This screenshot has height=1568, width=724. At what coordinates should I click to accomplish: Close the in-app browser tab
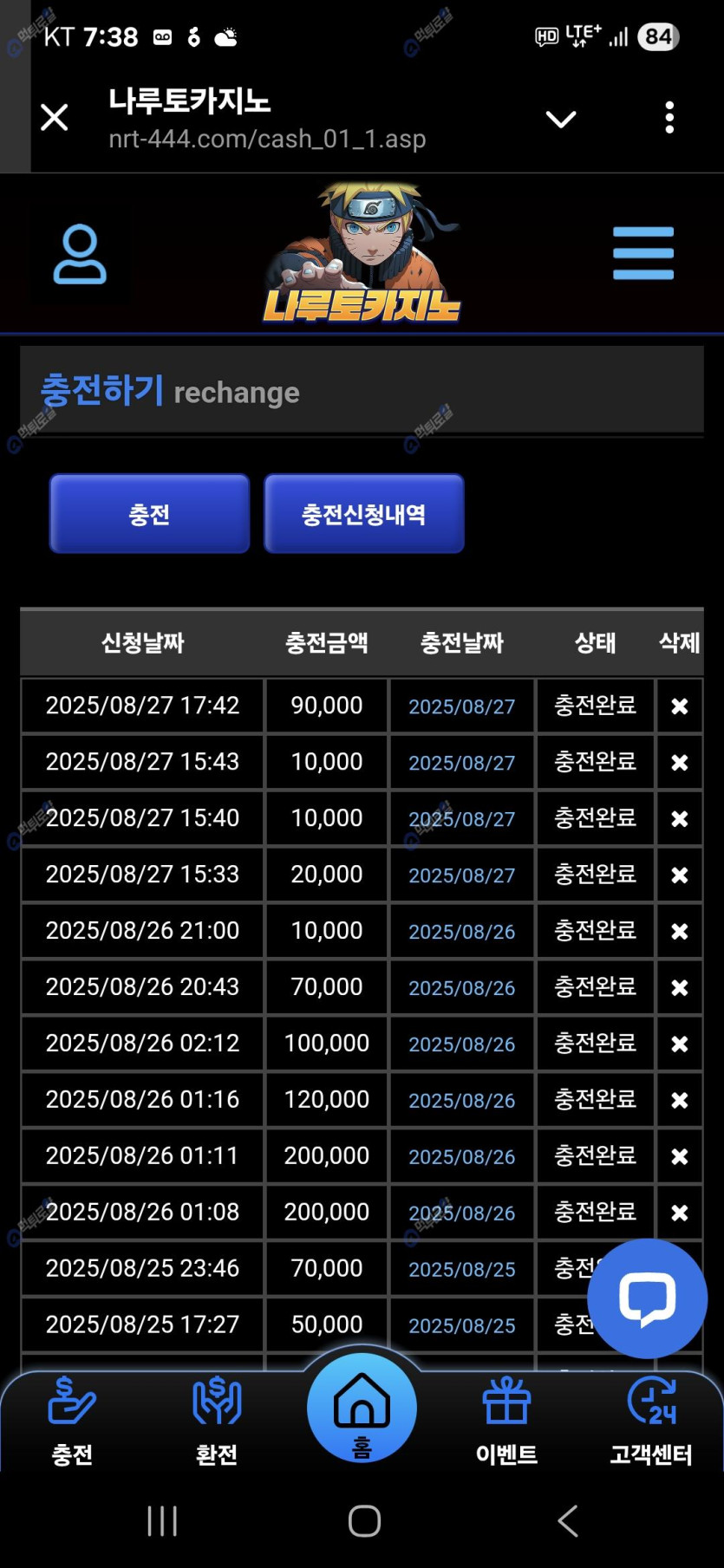(54, 118)
